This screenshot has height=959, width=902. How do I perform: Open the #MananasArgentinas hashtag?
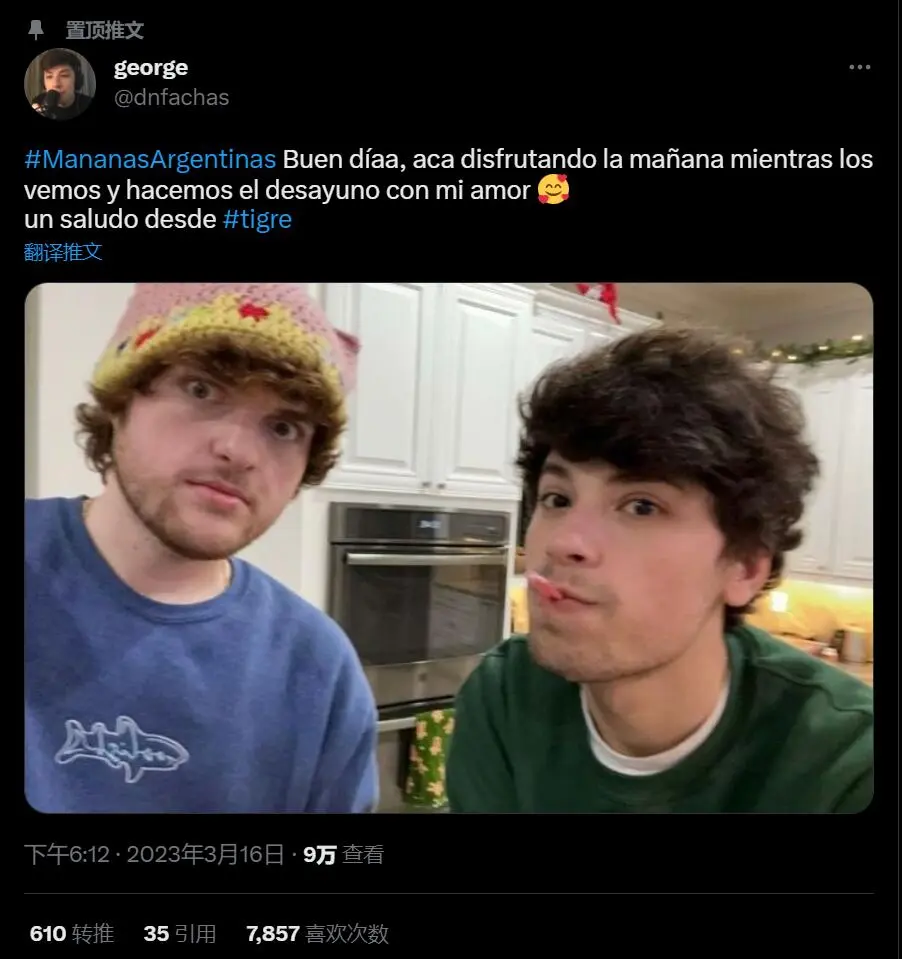pos(150,159)
